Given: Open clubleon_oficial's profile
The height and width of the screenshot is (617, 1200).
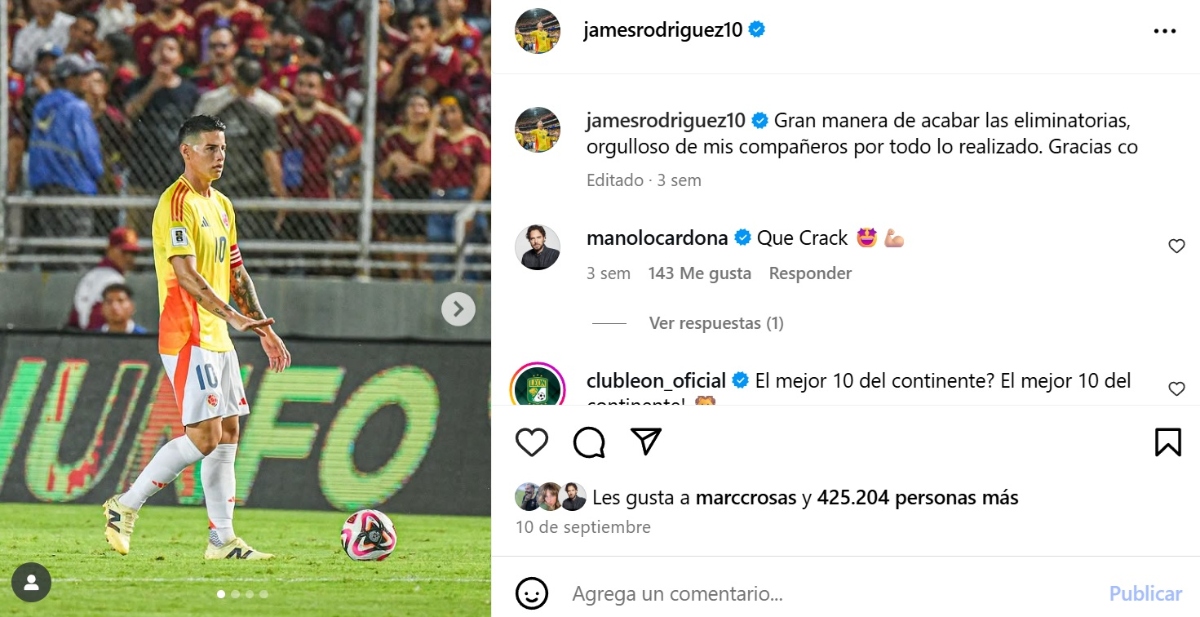Looking at the screenshot, I should point(656,381).
